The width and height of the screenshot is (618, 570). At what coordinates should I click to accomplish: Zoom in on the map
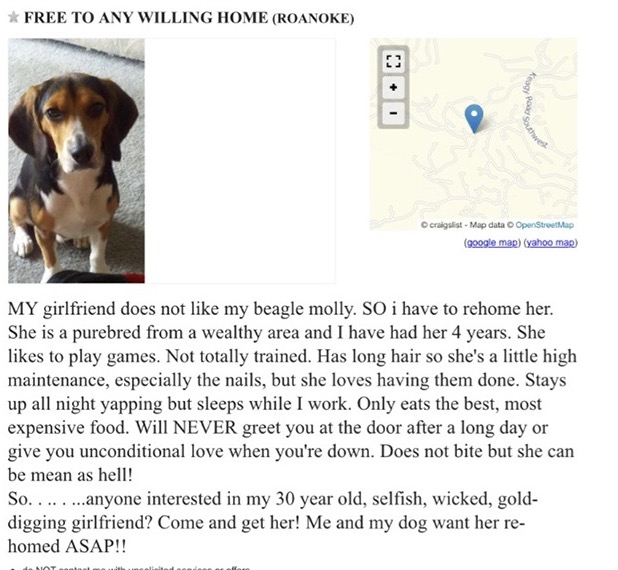(x=393, y=87)
